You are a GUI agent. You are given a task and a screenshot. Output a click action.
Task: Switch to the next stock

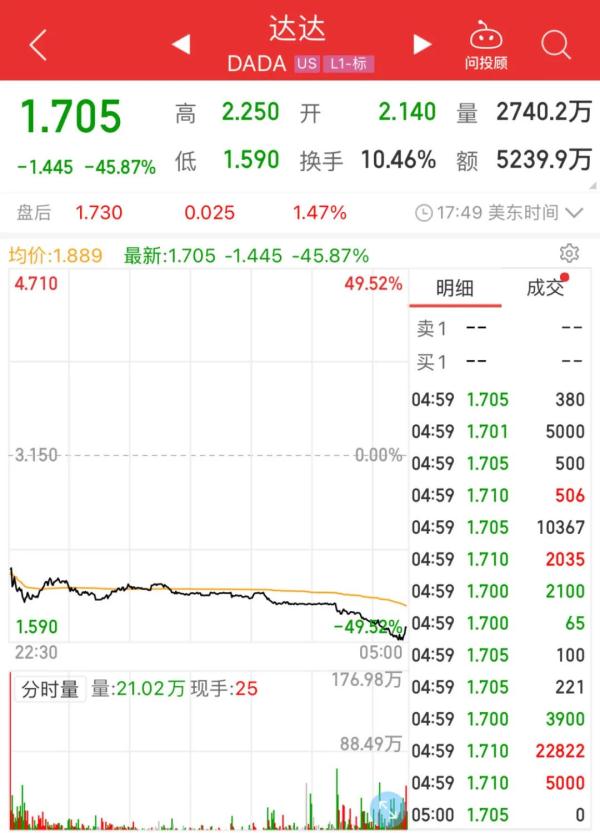422,44
